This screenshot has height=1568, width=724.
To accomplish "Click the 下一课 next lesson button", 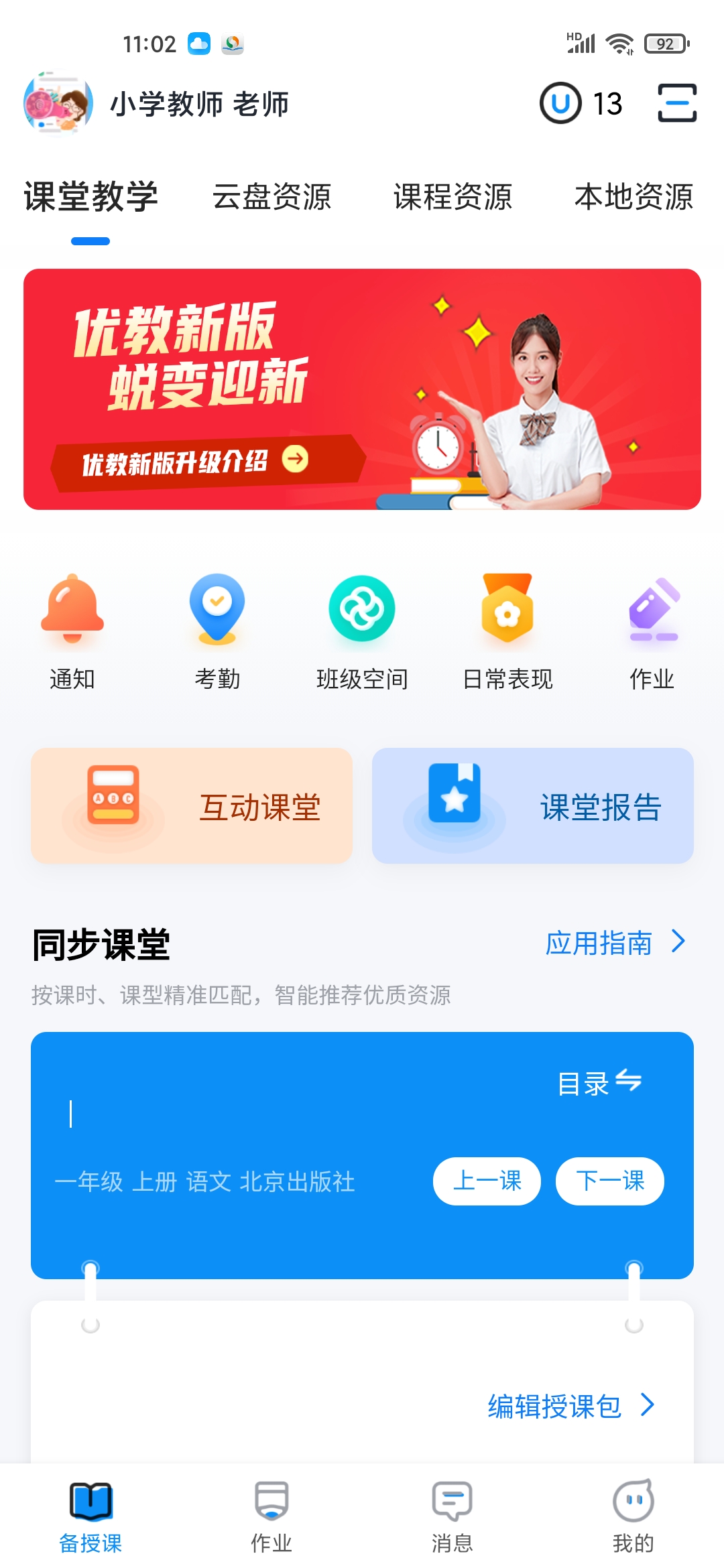I will (609, 1181).
